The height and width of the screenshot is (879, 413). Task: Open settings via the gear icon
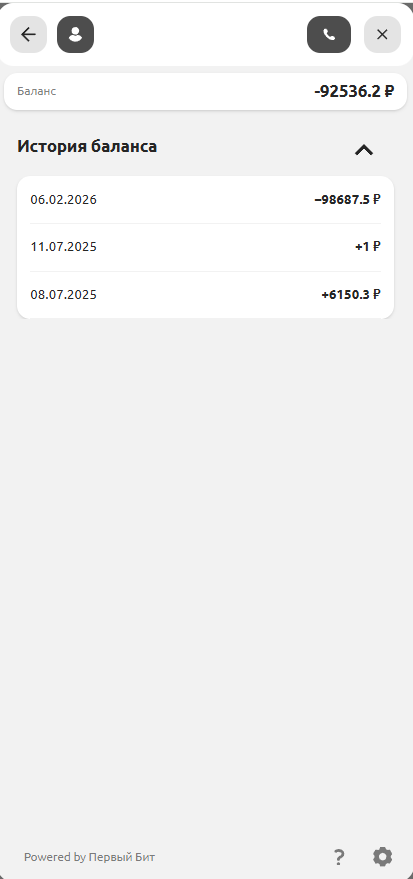click(383, 857)
